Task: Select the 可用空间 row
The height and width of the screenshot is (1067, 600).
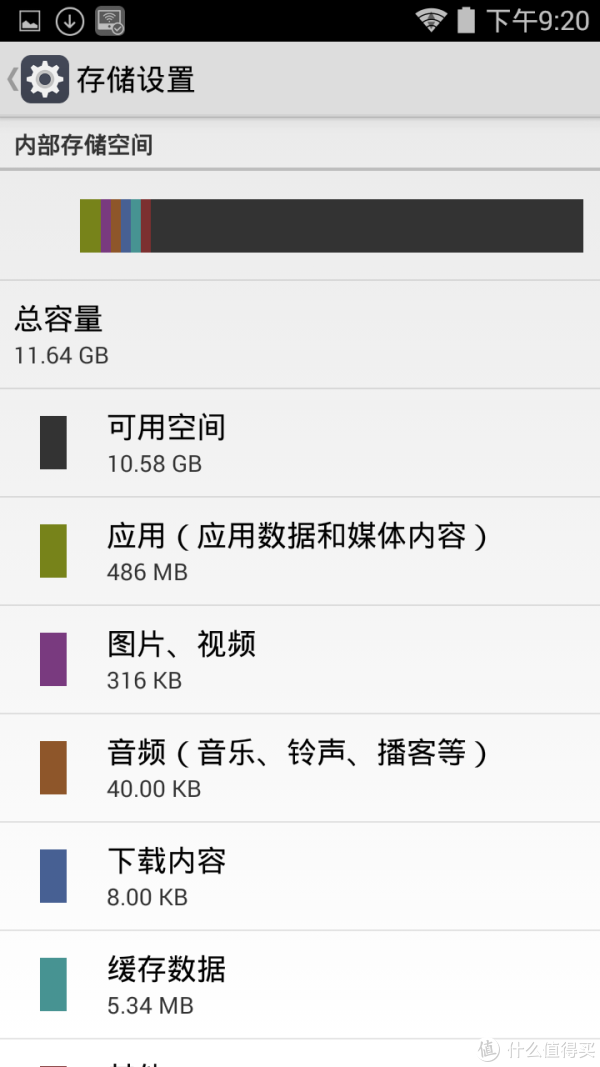Action: click(x=300, y=443)
